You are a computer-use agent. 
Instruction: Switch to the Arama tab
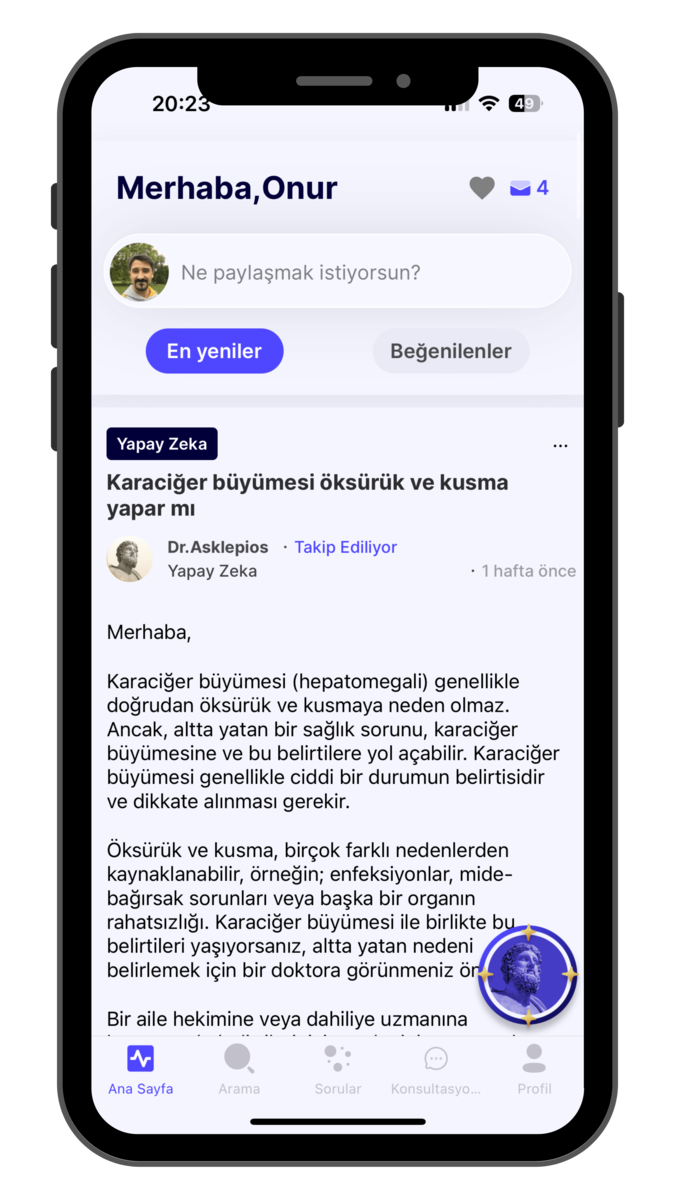239,1068
